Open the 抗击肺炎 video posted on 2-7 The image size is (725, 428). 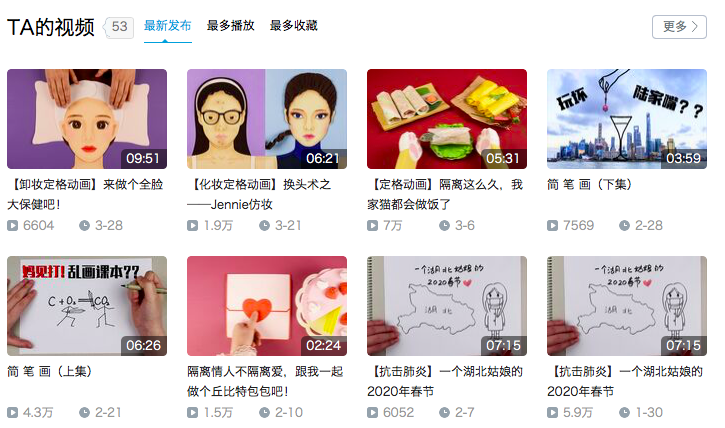coord(447,306)
